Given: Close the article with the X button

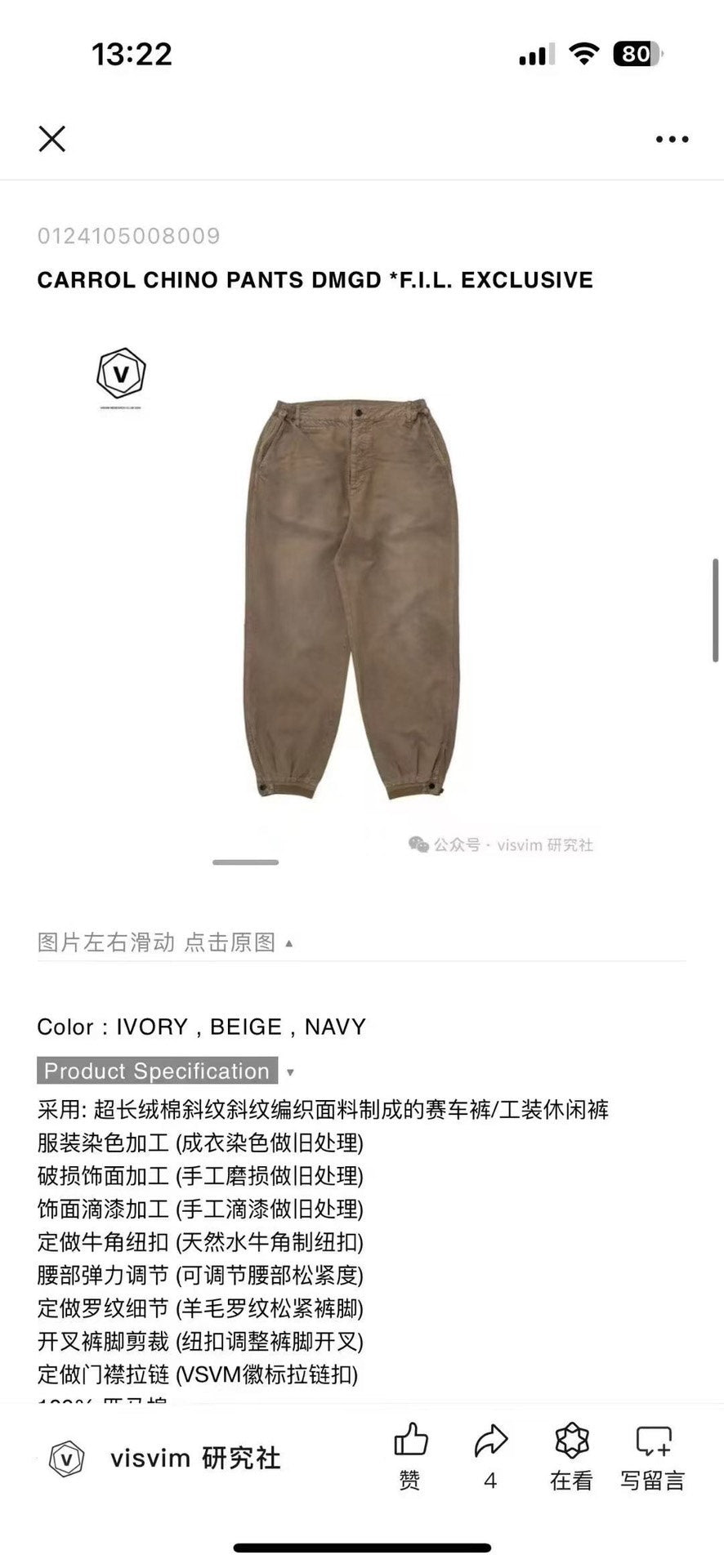Looking at the screenshot, I should click(x=52, y=139).
